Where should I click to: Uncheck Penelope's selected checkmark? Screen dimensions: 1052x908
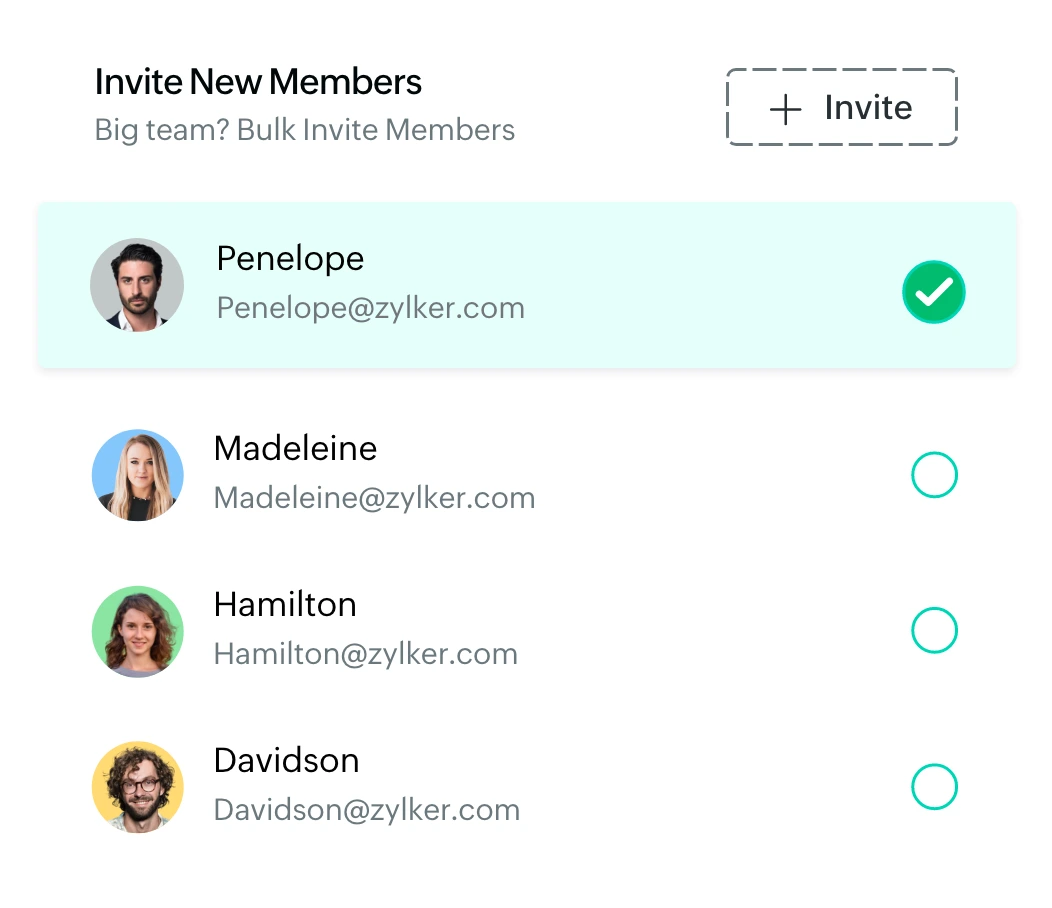coord(933,292)
